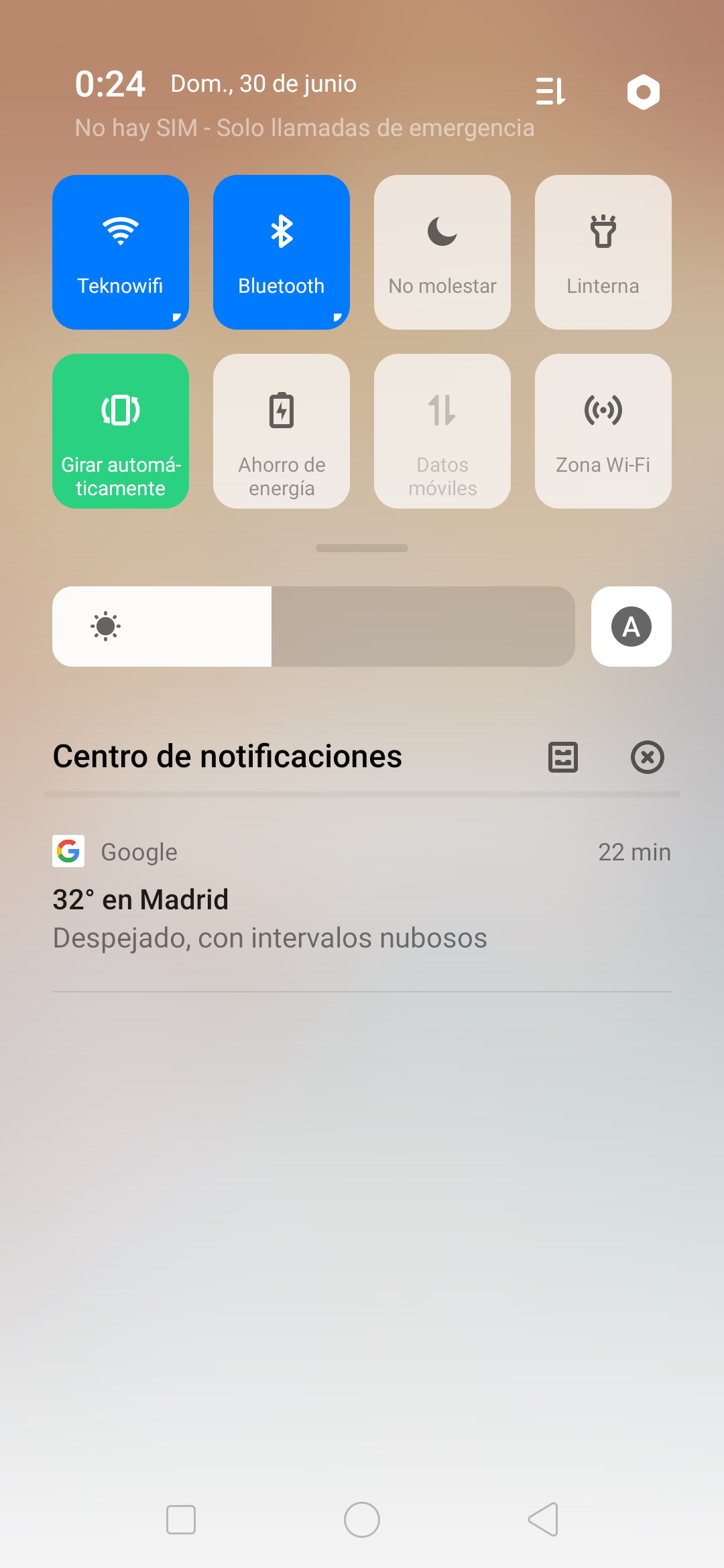724x1568 pixels.
Task: Open system settings via the hexagon icon
Action: tap(644, 92)
